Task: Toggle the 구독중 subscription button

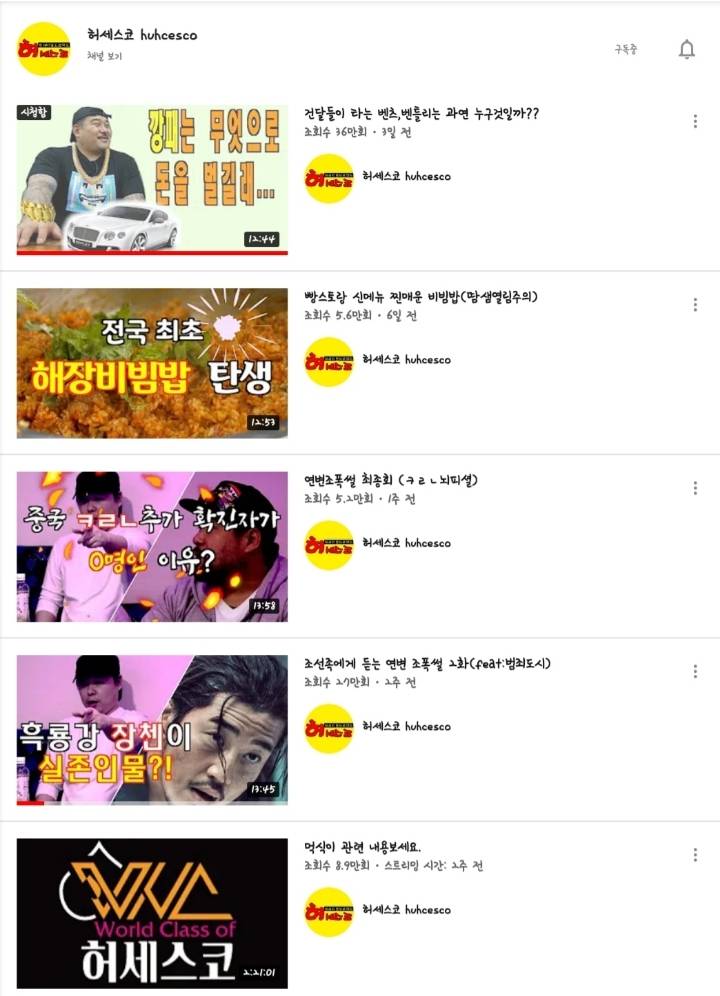Action: pyautogui.click(x=626, y=48)
